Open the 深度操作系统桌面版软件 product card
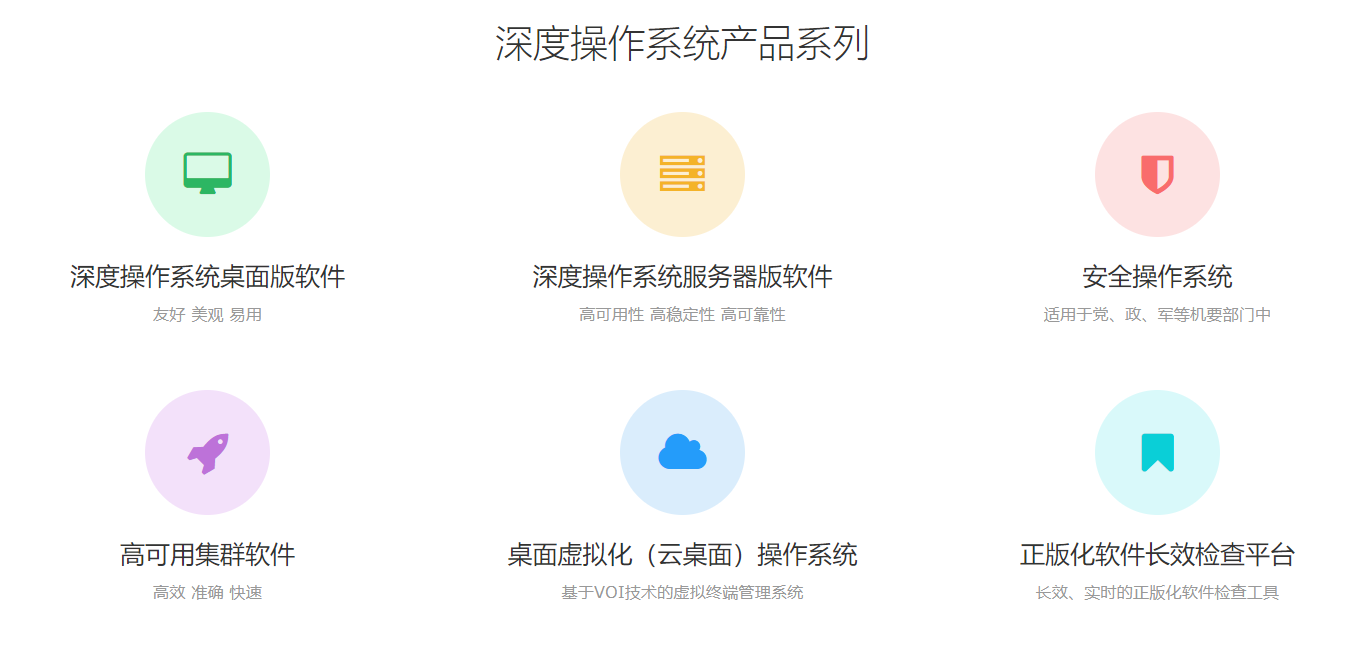Image resolution: width=1349 pixels, height=648 pixels. 207,276
